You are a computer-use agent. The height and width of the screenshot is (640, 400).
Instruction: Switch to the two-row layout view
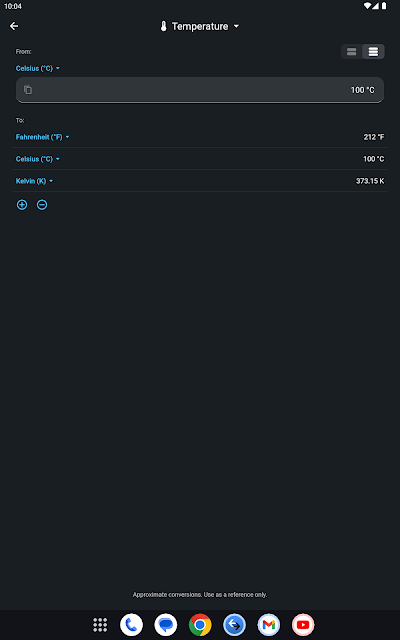pos(351,52)
